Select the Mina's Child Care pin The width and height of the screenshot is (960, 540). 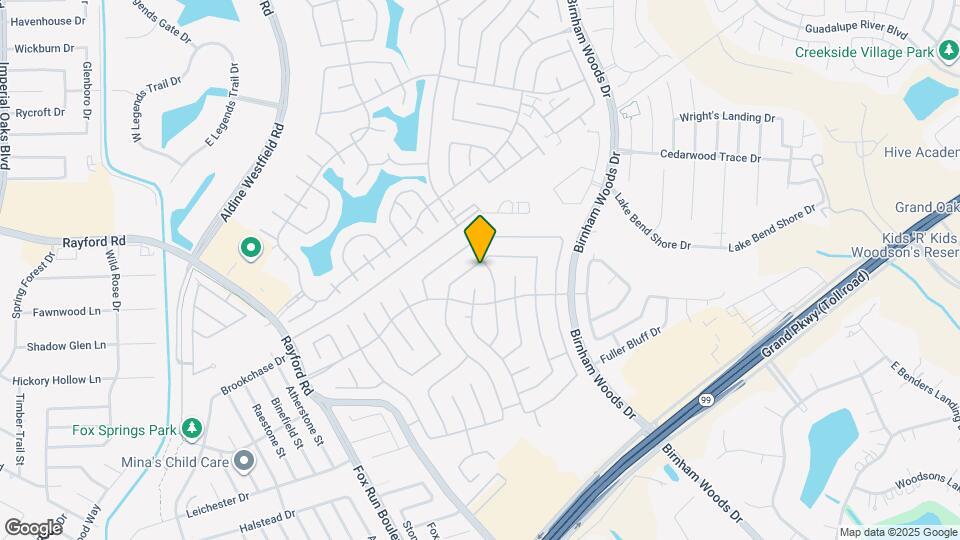[244, 461]
